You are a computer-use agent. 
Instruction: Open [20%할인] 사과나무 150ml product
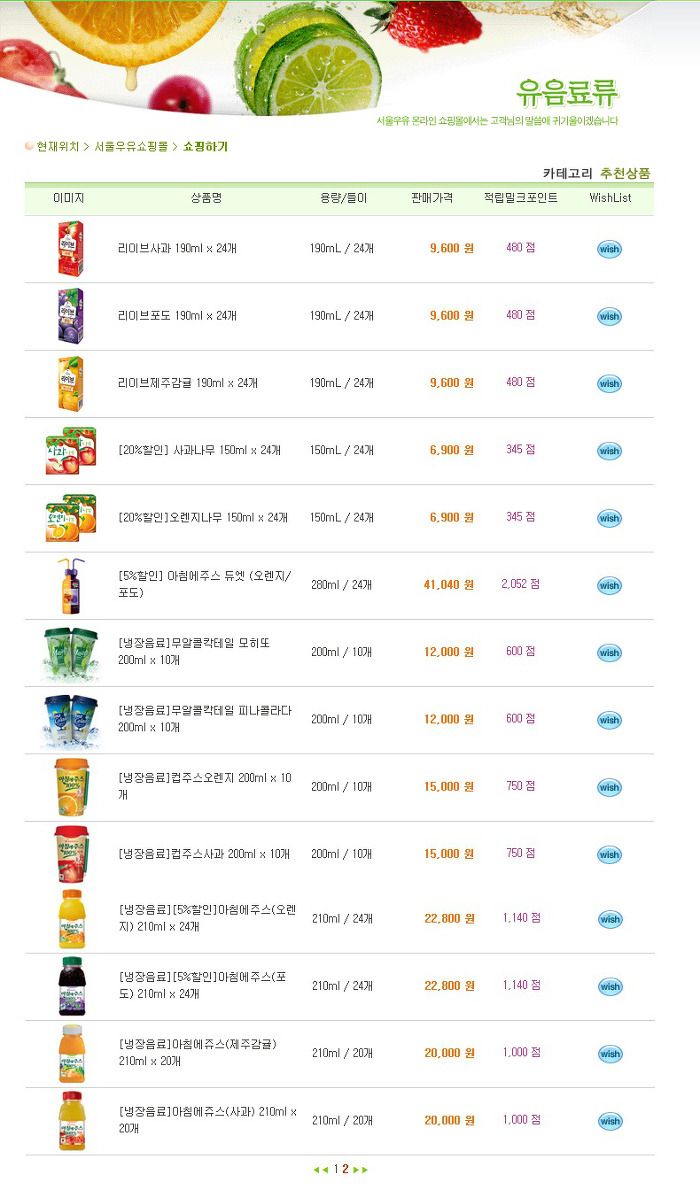coord(200,450)
